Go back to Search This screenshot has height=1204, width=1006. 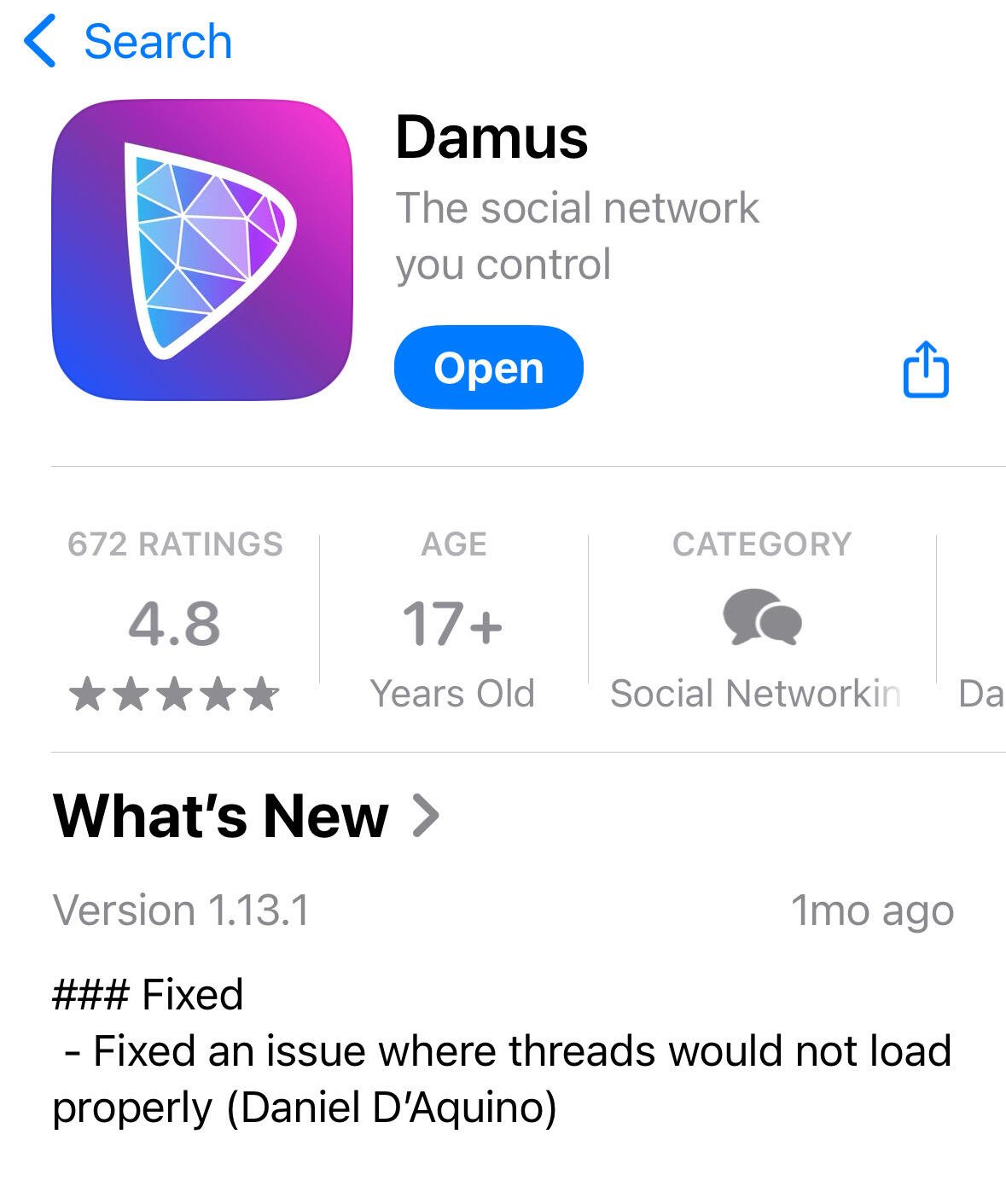tap(128, 42)
